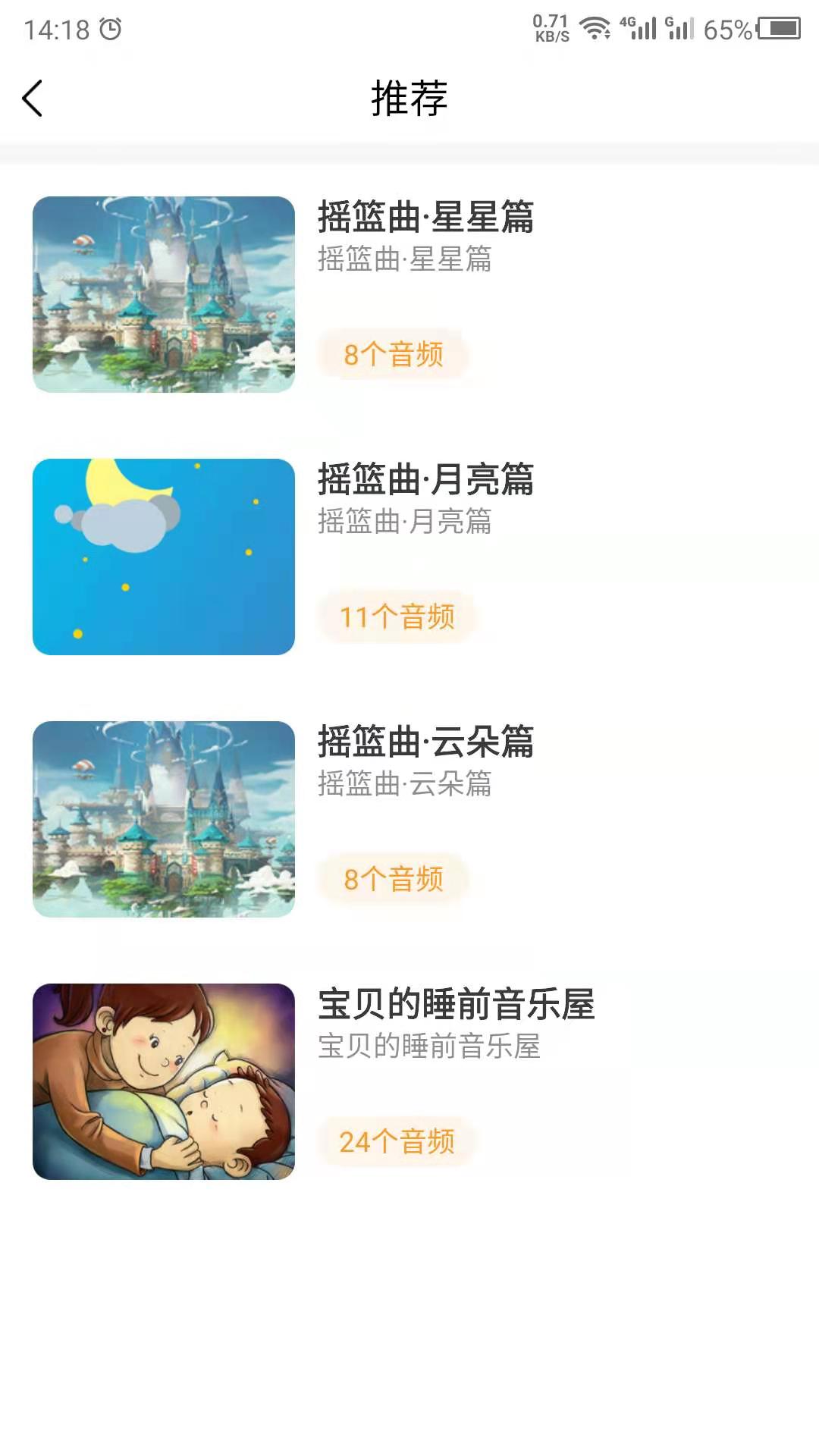Tap the 11个音频 badge under 摇篮曲·月亮篇
The width and height of the screenshot is (819, 1456).
pos(400,617)
